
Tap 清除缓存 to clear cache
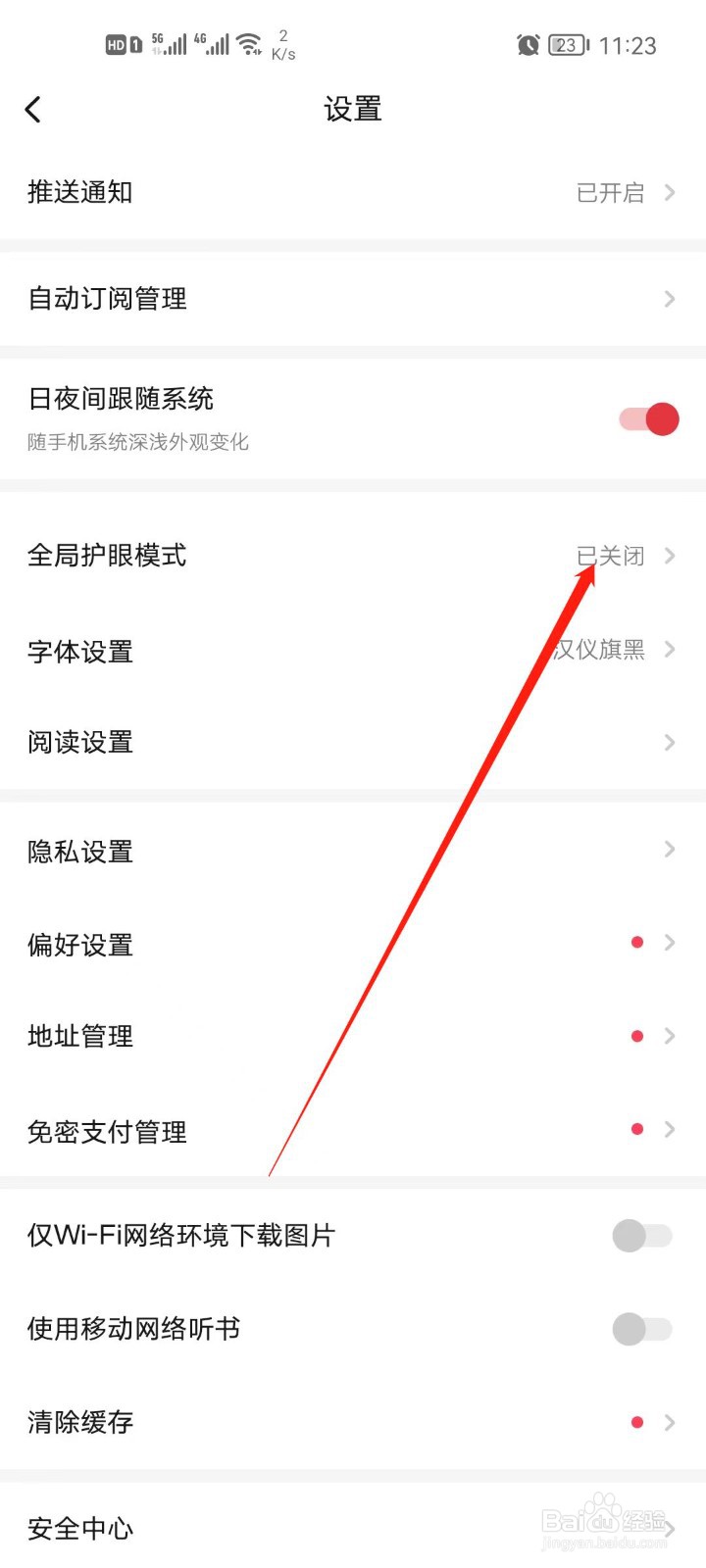[353, 1423]
